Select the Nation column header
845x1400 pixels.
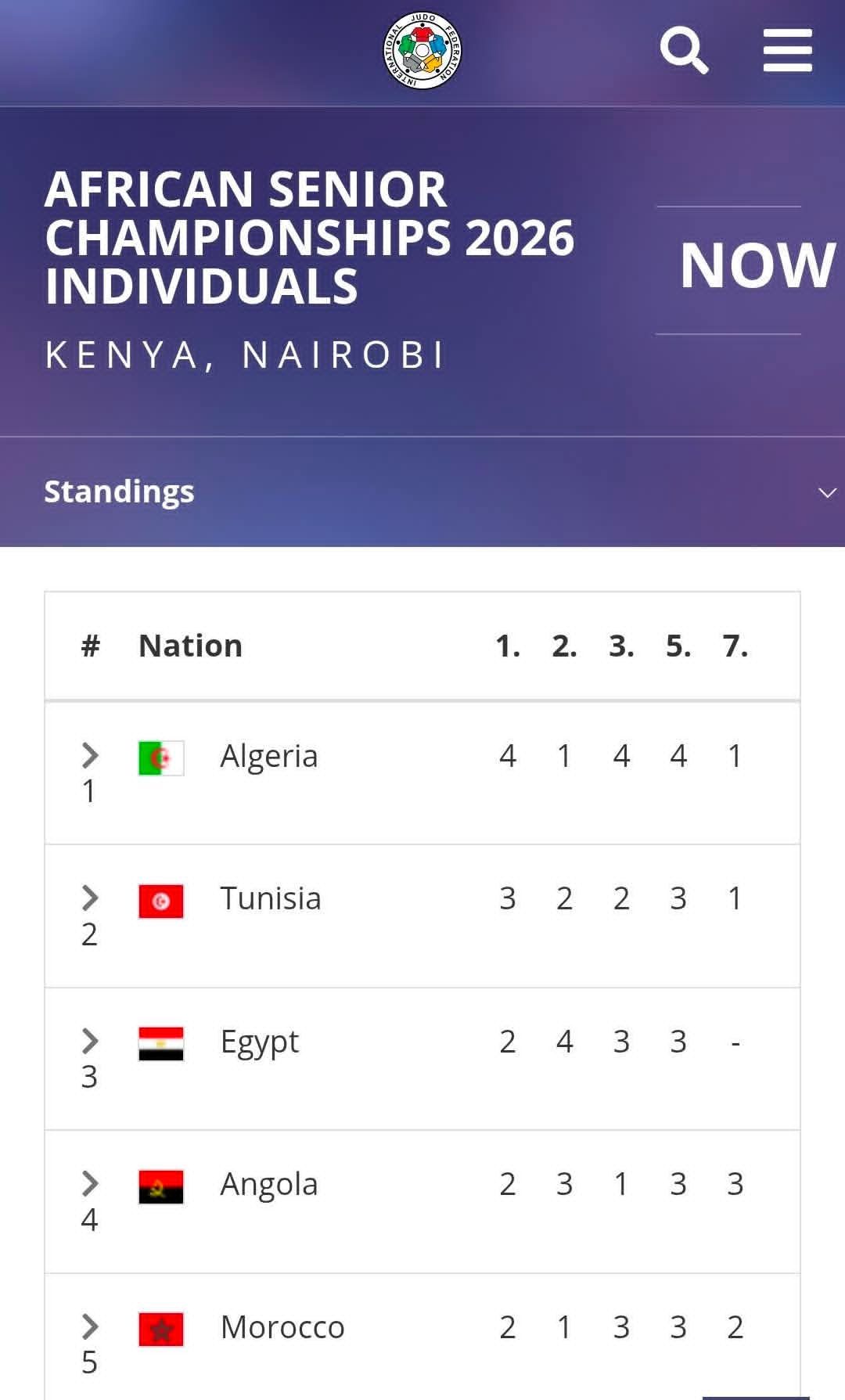tap(190, 645)
